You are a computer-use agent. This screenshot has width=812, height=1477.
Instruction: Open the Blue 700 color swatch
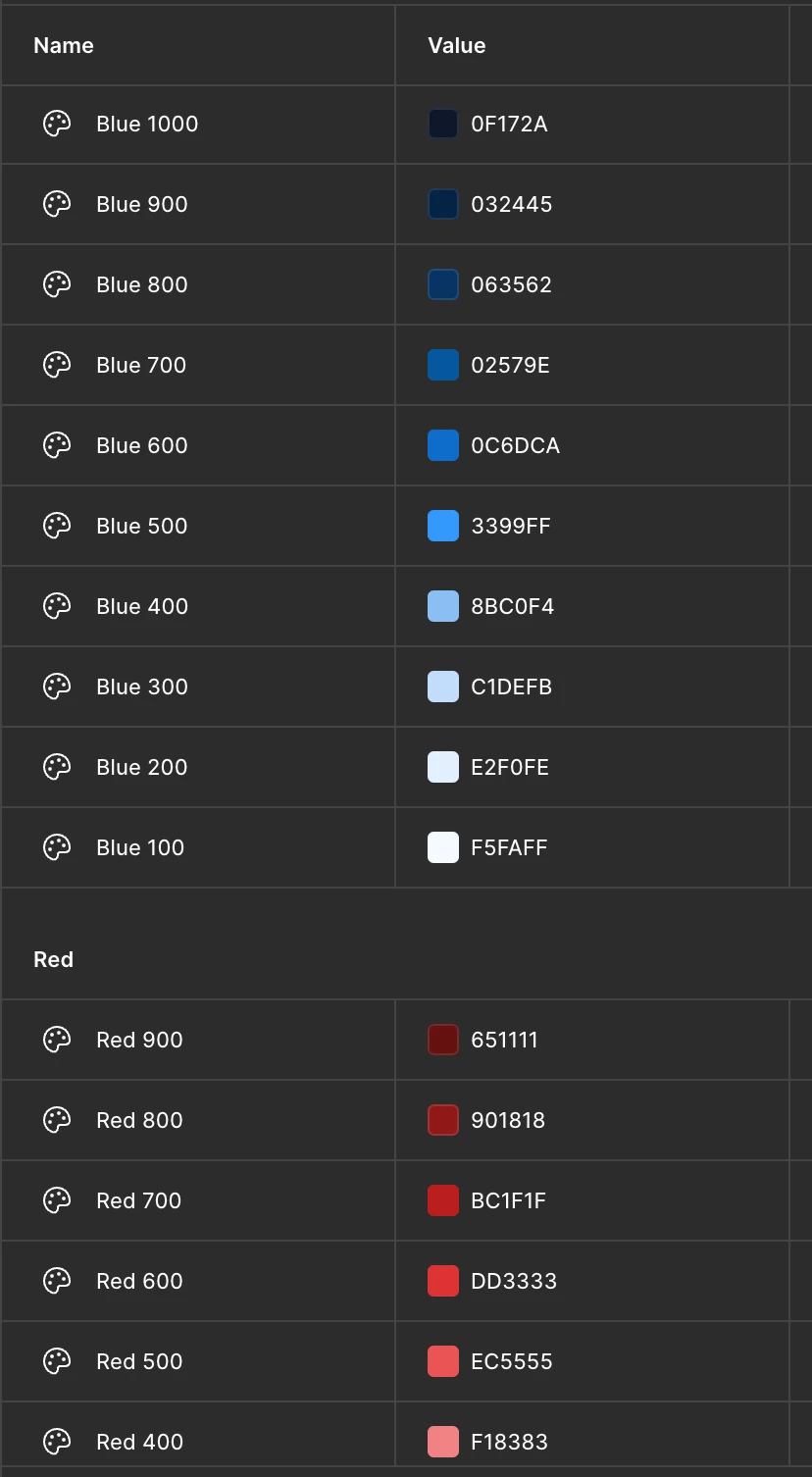443,365
